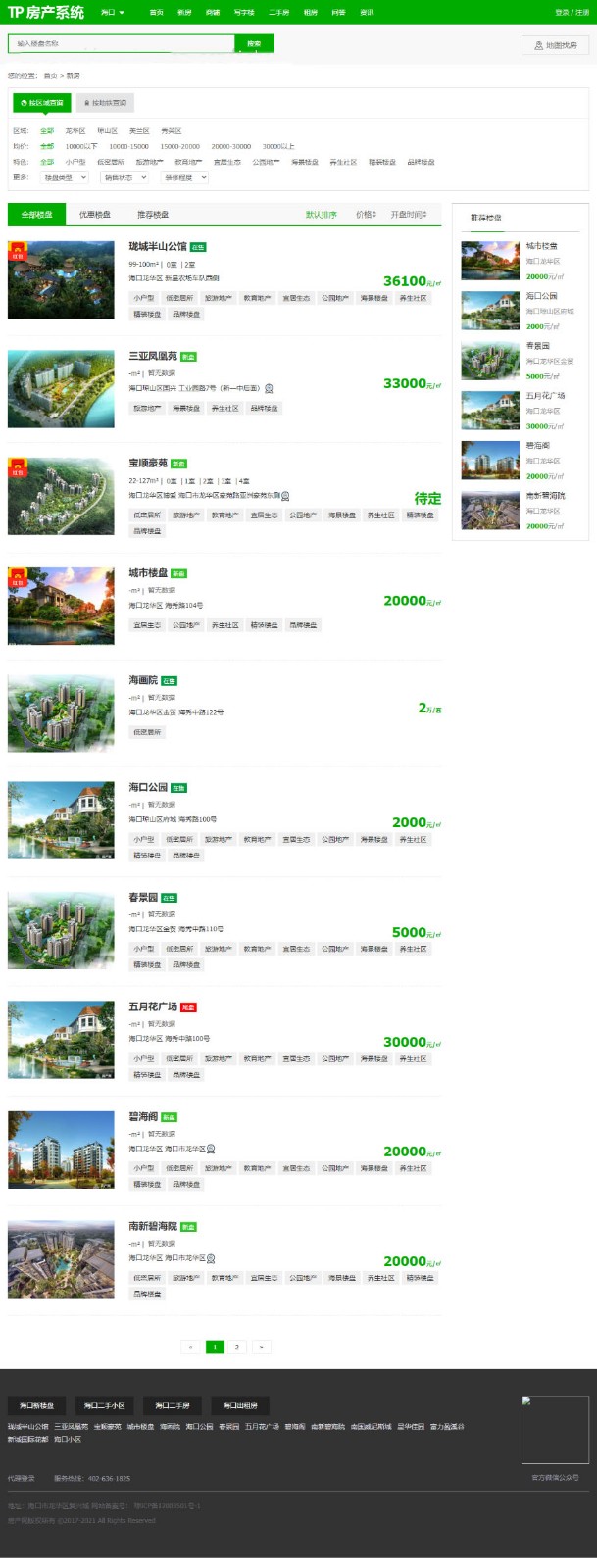Viewport: 597px width, 1568px height.
Task: Open the 珑城半山公馆 listing
Action: click(x=157, y=246)
